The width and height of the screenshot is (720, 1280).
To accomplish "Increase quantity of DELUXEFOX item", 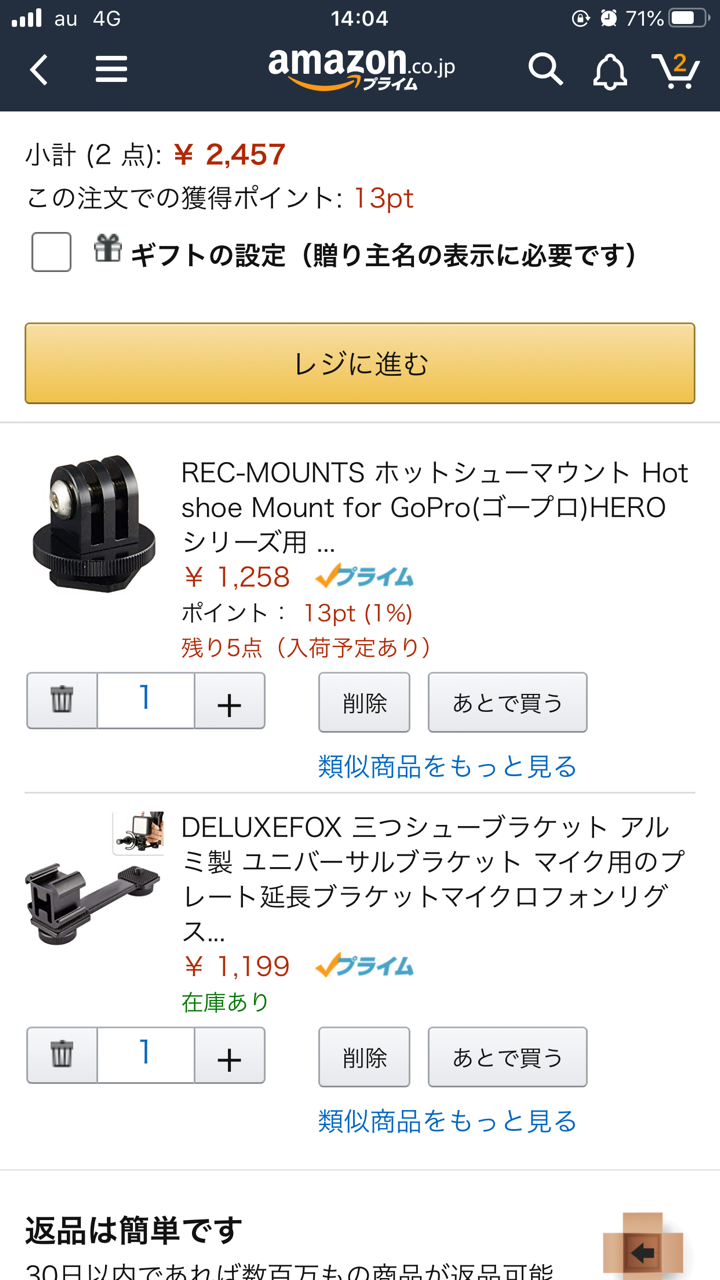I will click(x=230, y=1055).
